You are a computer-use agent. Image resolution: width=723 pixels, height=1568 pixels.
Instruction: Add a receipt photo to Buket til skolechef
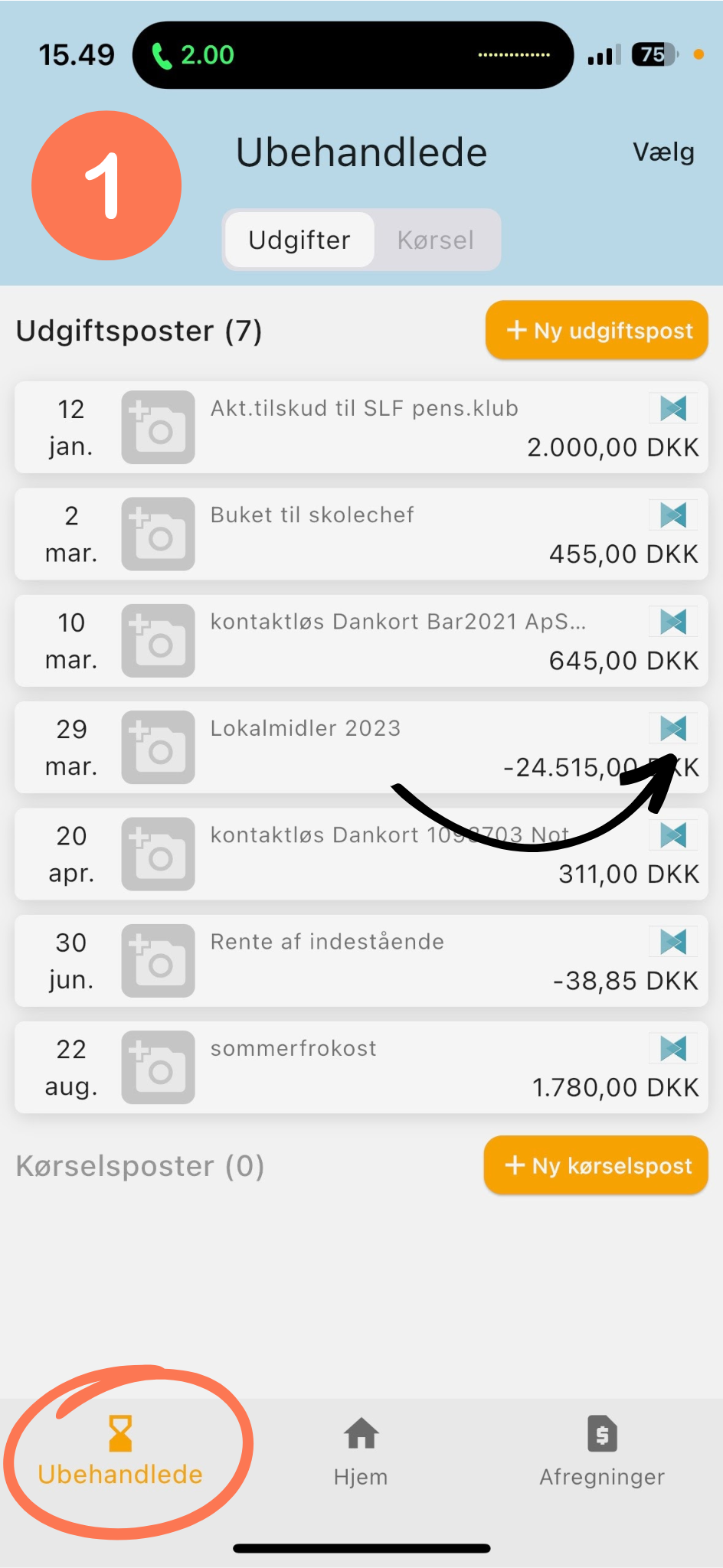click(159, 534)
